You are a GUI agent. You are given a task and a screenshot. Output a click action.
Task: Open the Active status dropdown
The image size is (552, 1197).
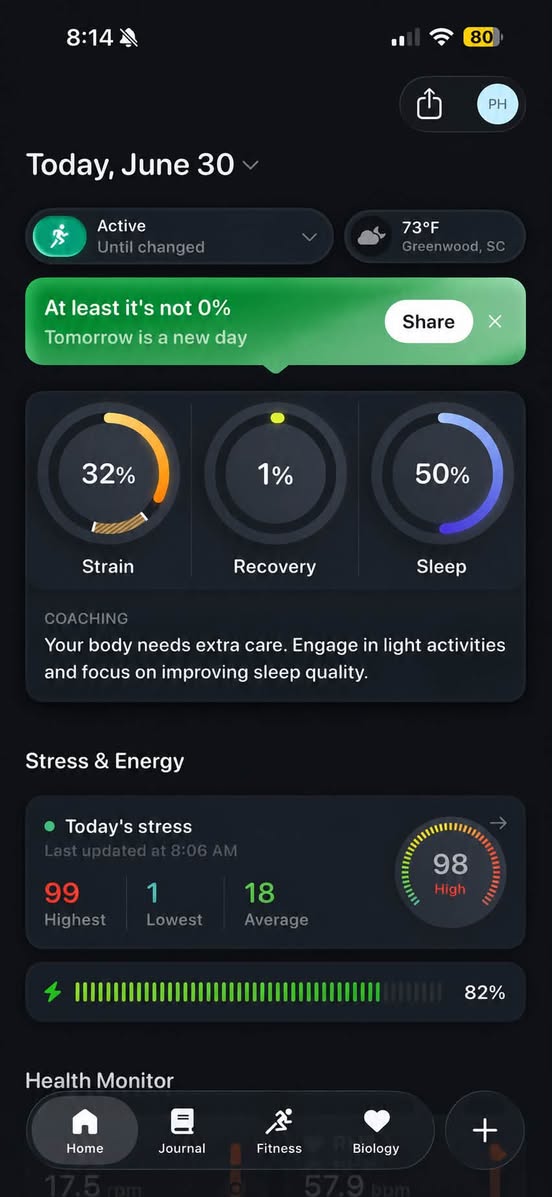pos(179,236)
